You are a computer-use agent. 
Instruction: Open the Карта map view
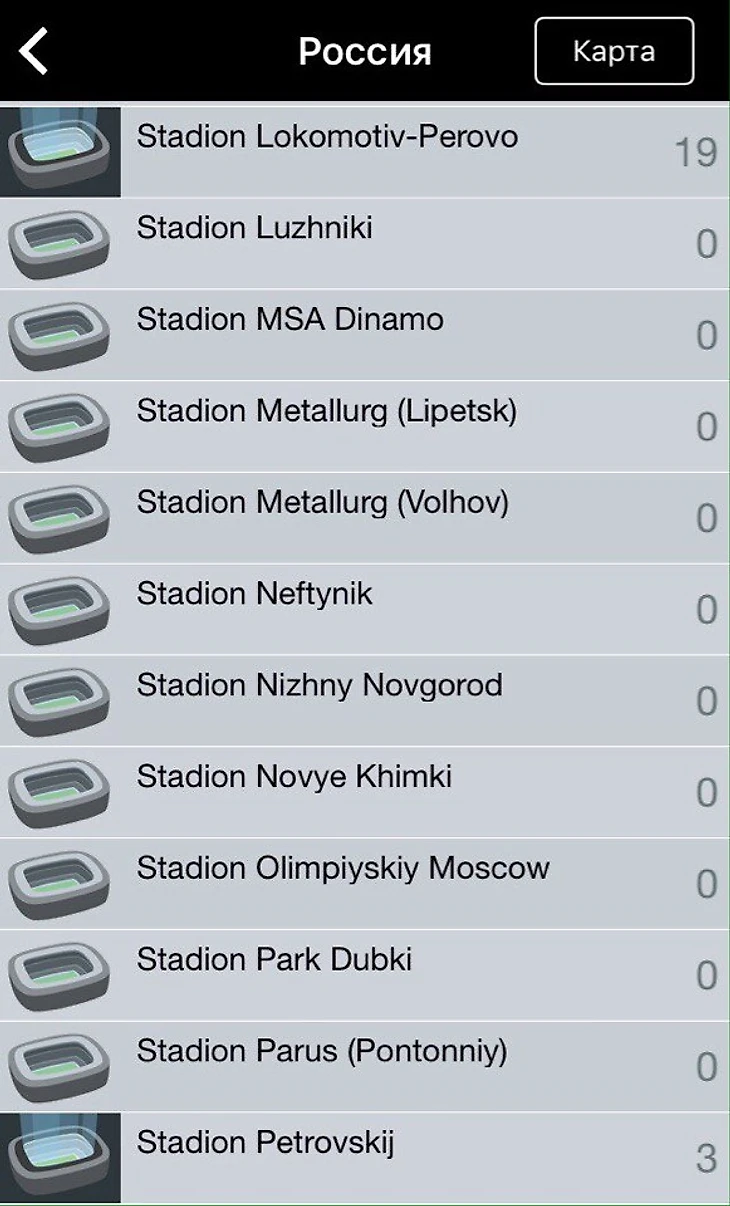coord(613,51)
